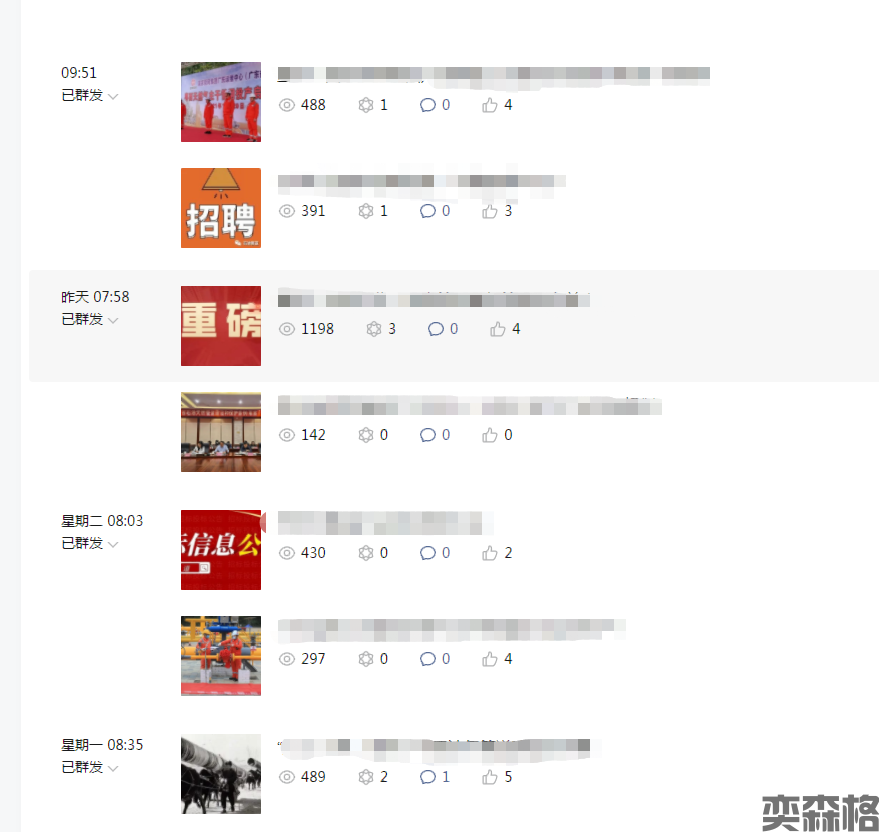879x832 pixels.
Task: Open the orange 招聘 article thumbnail
Action: click(x=221, y=208)
